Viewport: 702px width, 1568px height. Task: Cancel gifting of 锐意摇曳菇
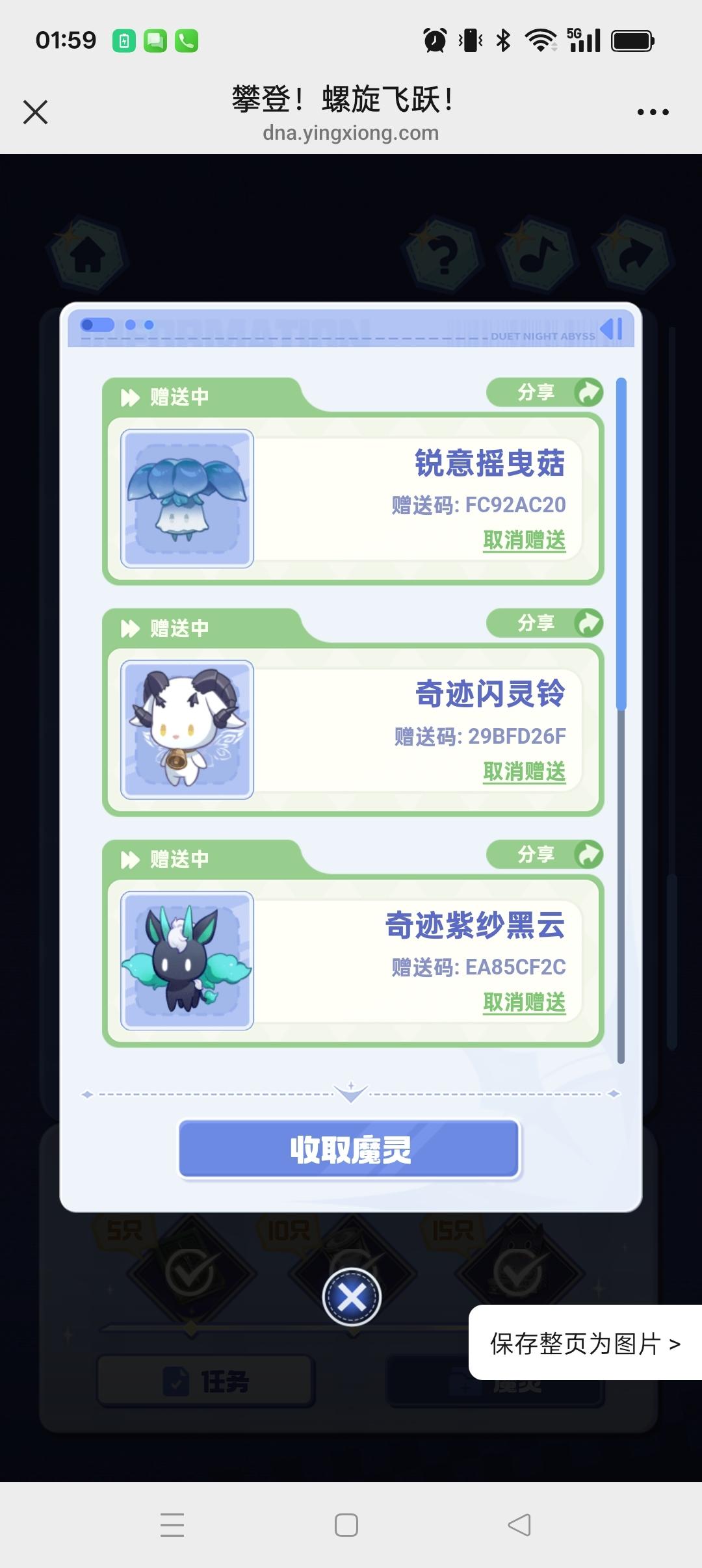pyautogui.click(x=524, y=540)
